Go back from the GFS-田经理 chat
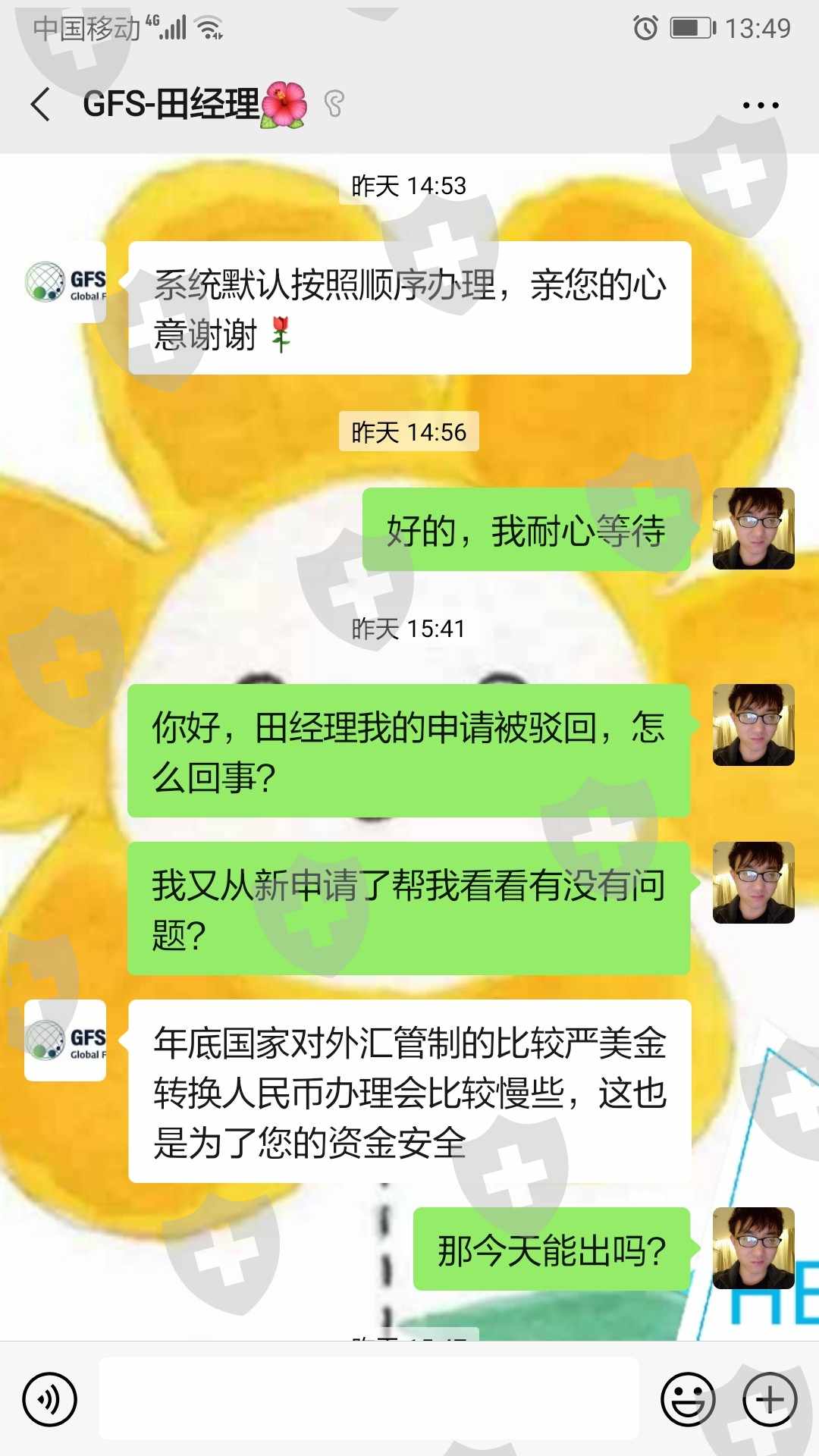This screenshot has height=1456, width=819. coord(41,104)
